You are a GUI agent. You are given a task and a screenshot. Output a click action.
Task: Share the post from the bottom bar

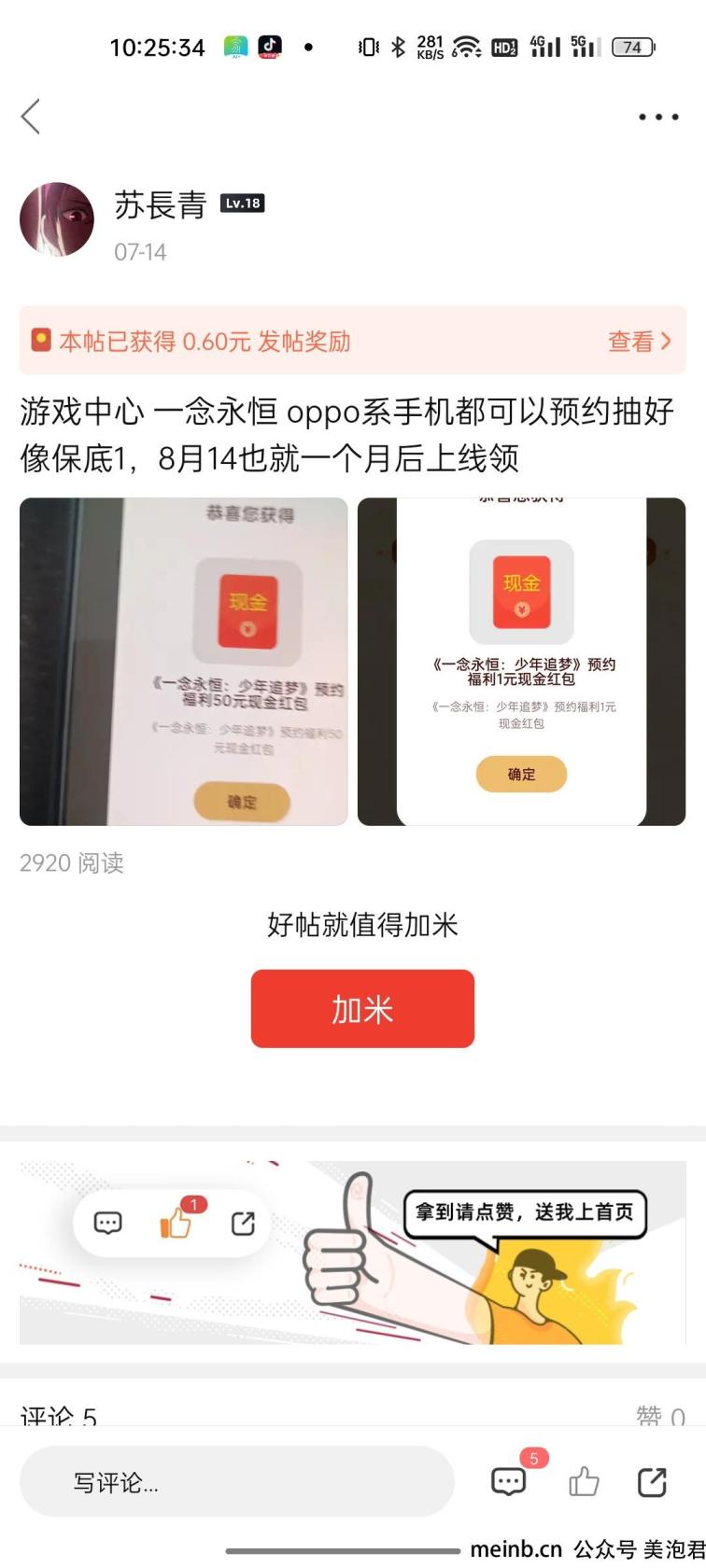tap(652, 1482)
